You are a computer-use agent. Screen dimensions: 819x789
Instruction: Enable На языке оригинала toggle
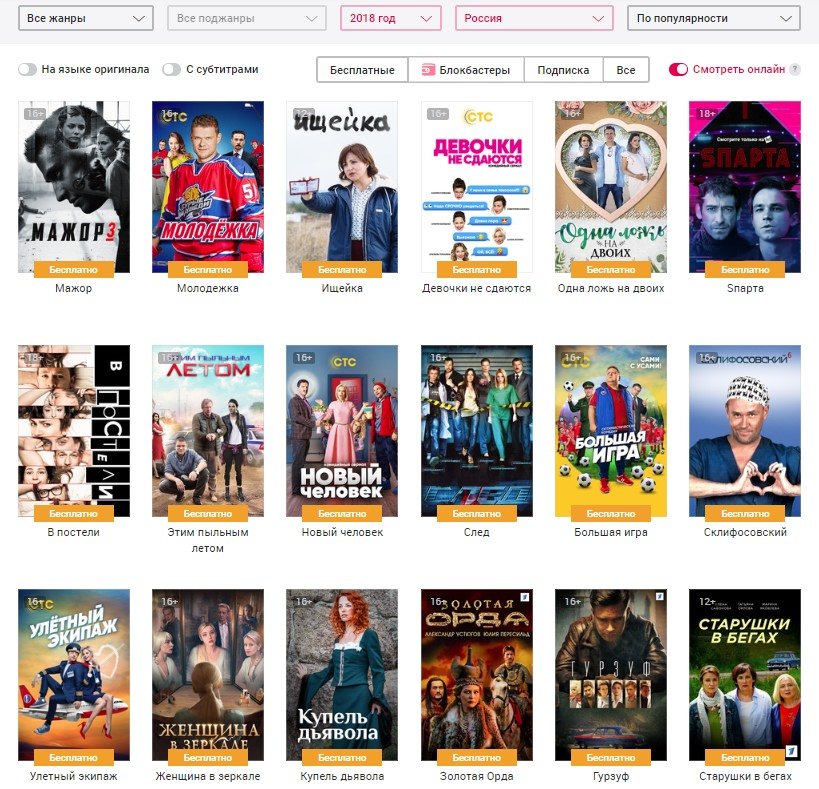[28, 70]
